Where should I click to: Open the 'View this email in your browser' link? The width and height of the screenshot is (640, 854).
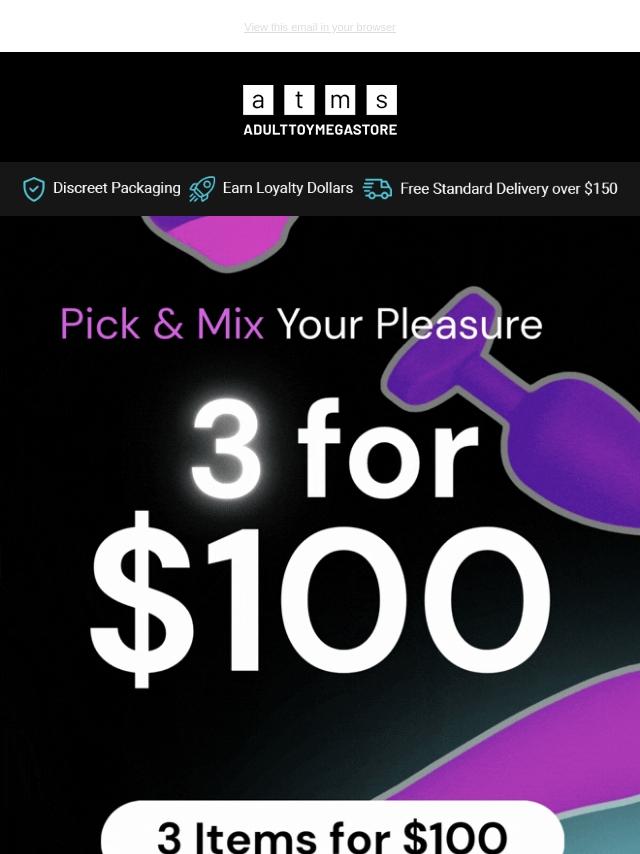click(320, 27)
